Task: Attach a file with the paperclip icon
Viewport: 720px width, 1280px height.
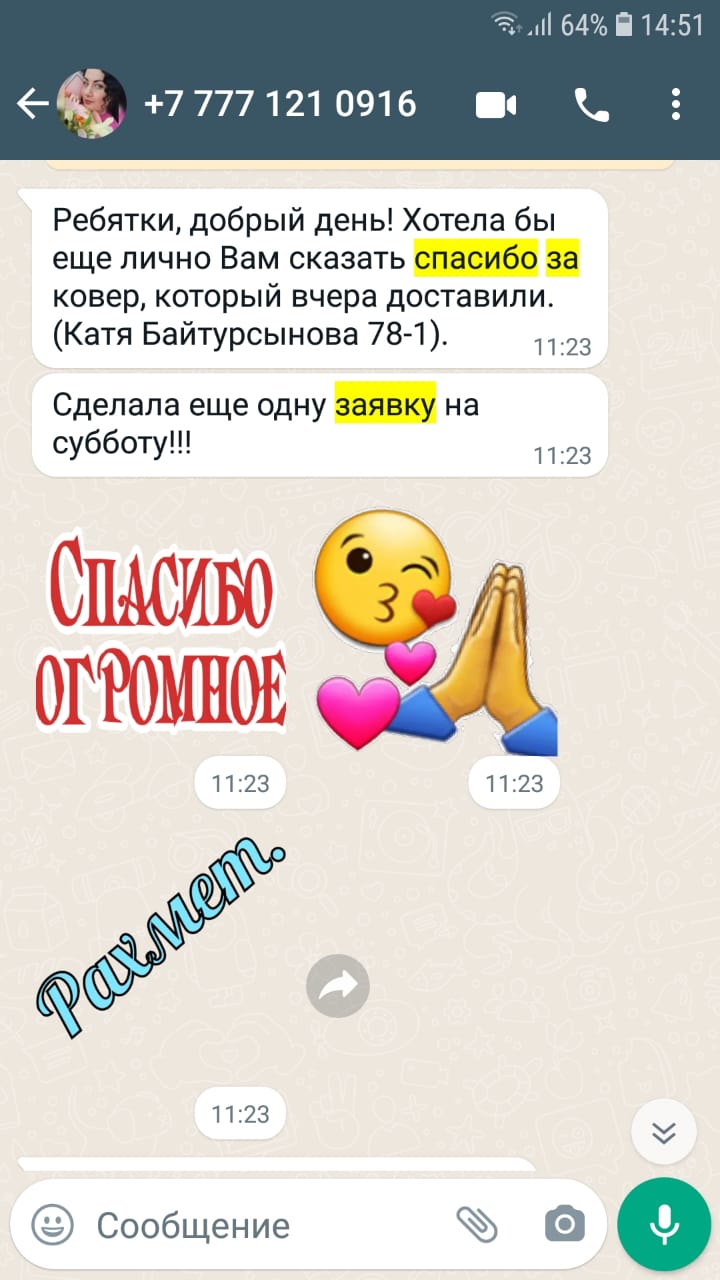Action: point(477,1224)
